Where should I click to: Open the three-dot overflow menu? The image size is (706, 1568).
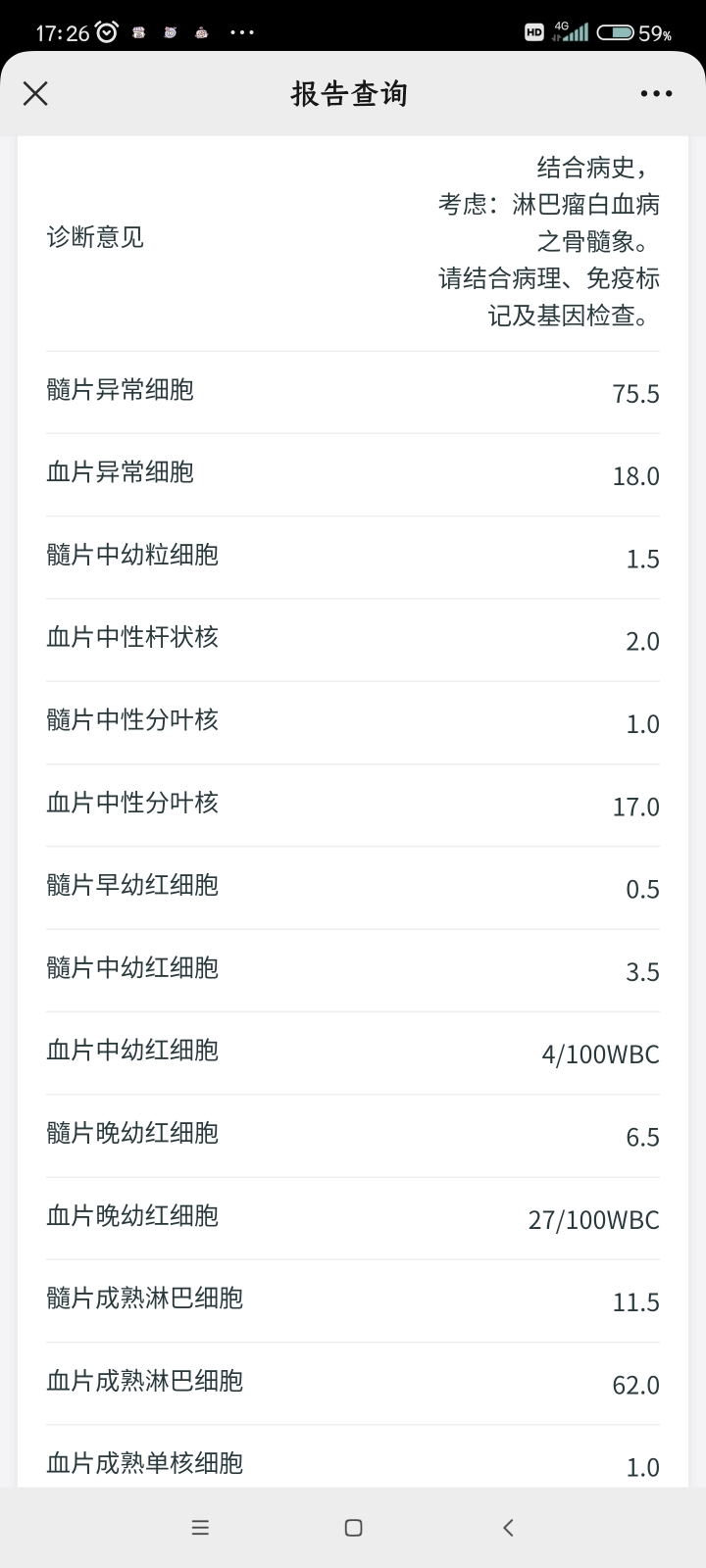656,94
